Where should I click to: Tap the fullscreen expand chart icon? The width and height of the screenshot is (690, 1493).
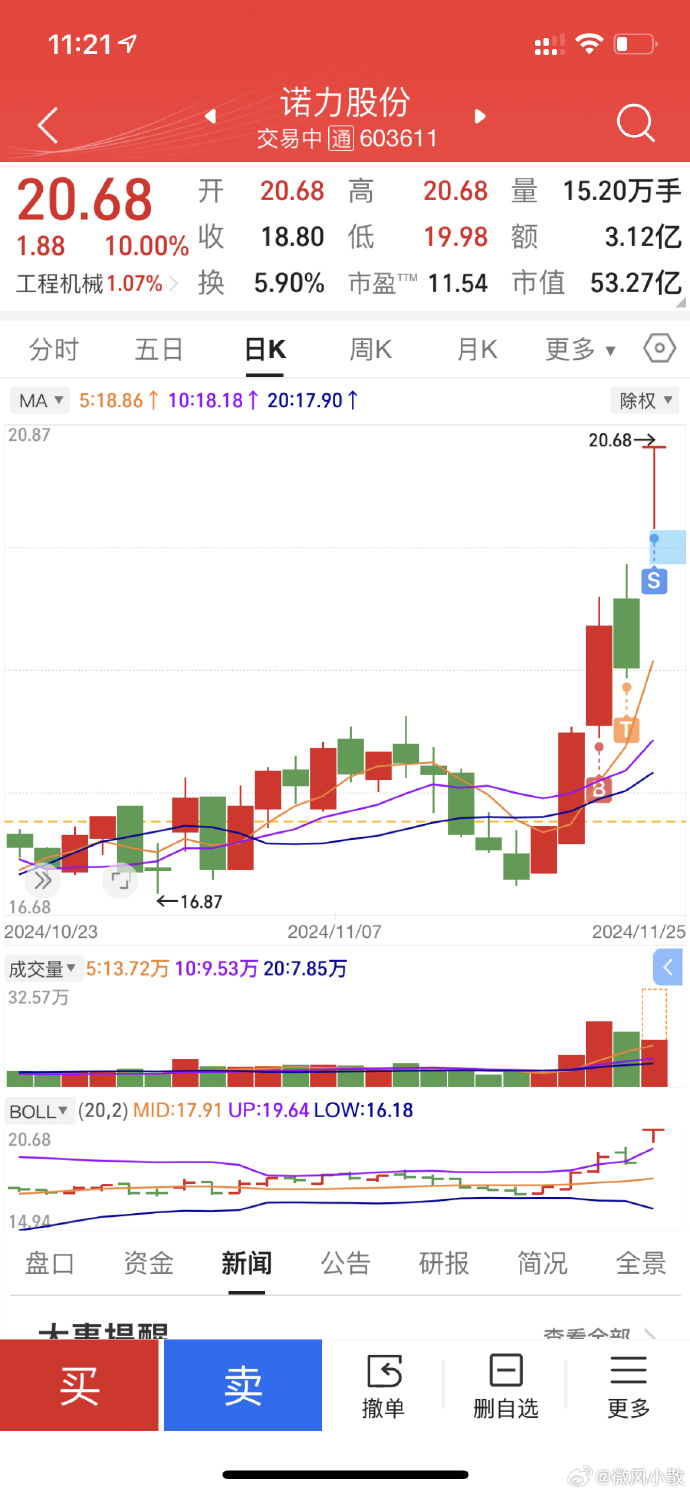(120, 880)
